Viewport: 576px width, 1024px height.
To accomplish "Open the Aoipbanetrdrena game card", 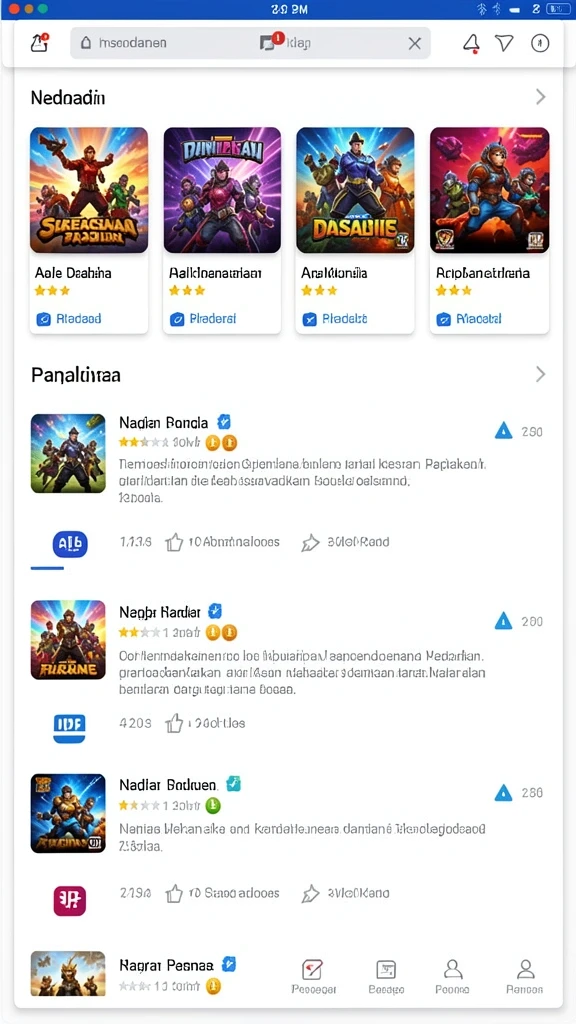I will [x=489, y=230].
